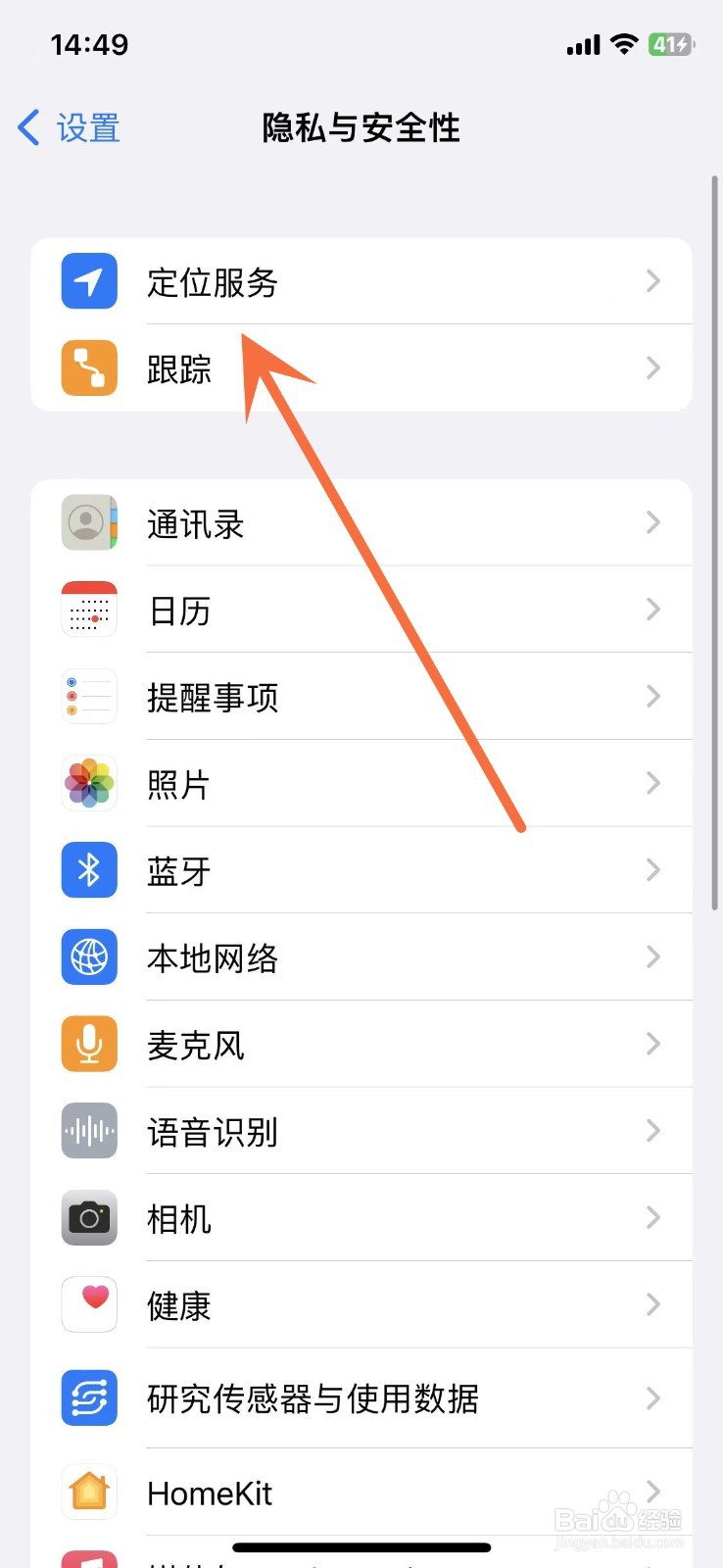The image size is (723, 1568).
Task: Select the 照片 photos flower icon
Action: point(89,783)
